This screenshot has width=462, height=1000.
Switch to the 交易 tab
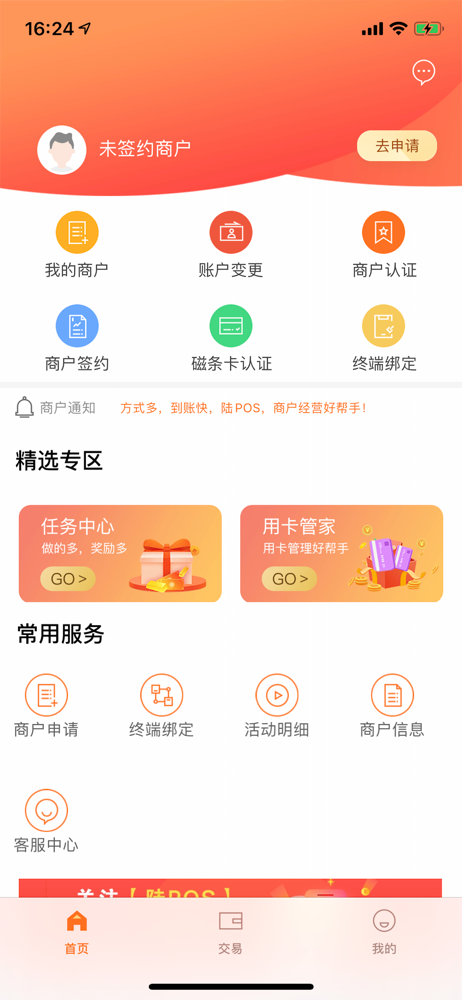point(230,932)
